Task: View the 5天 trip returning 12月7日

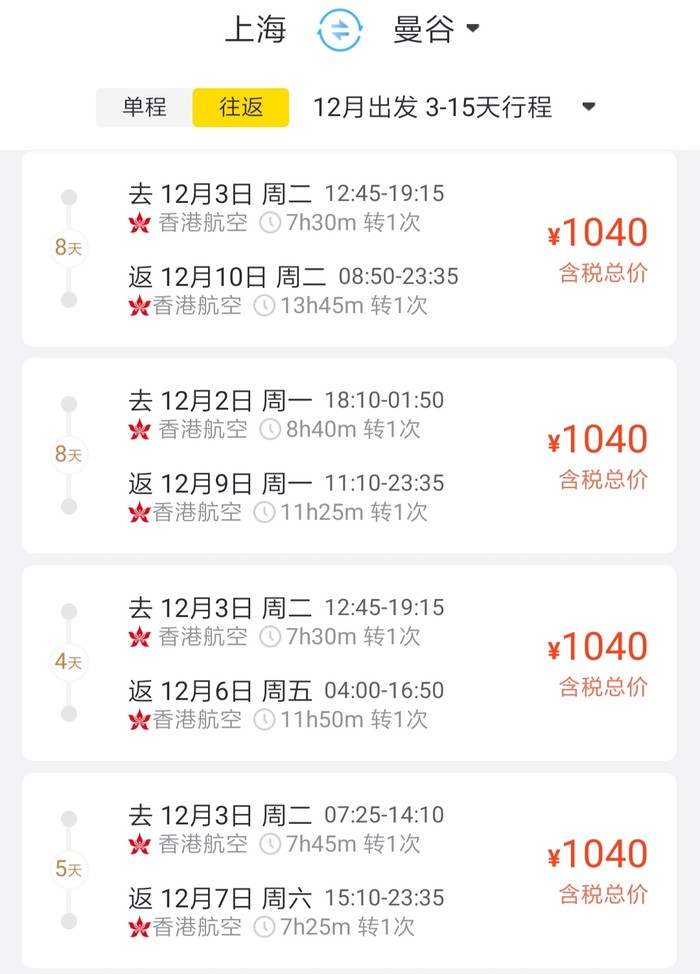Action: (349, 870)
